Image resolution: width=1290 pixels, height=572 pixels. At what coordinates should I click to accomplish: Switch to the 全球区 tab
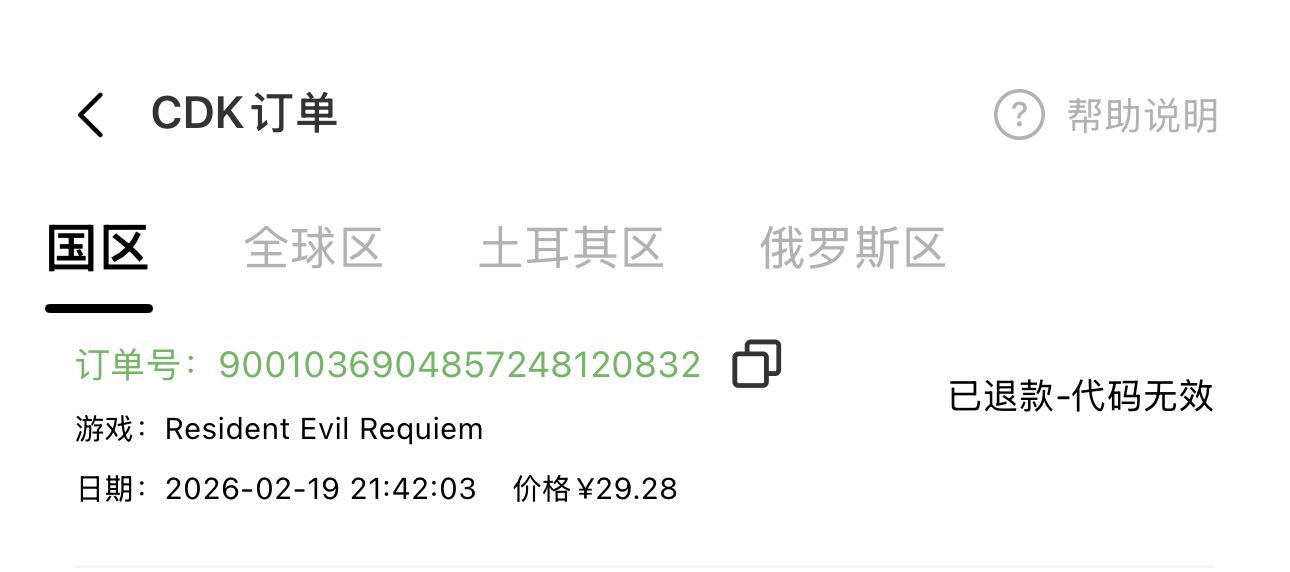click(x=313, y=249)
